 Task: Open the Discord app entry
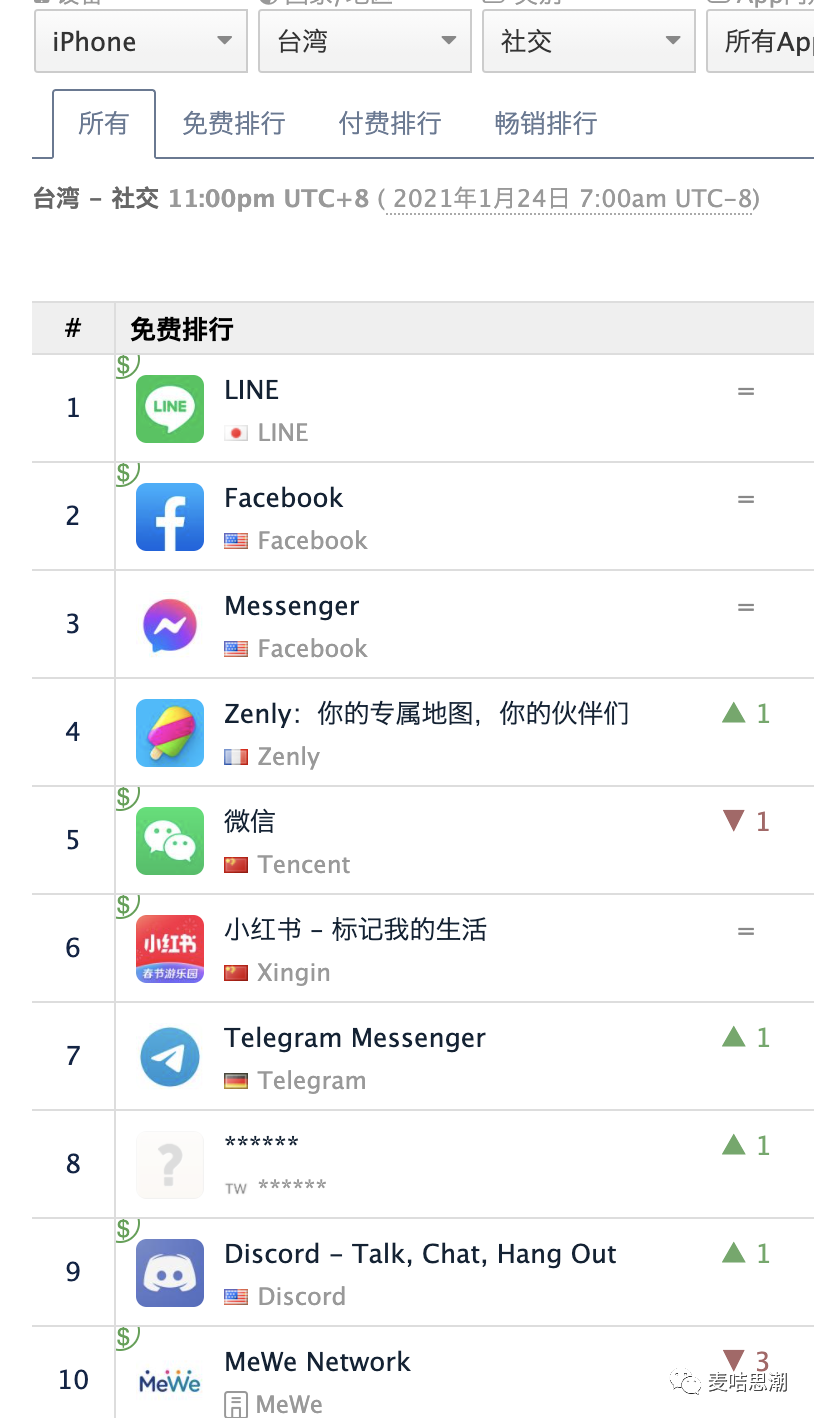tap(420, 1254)
